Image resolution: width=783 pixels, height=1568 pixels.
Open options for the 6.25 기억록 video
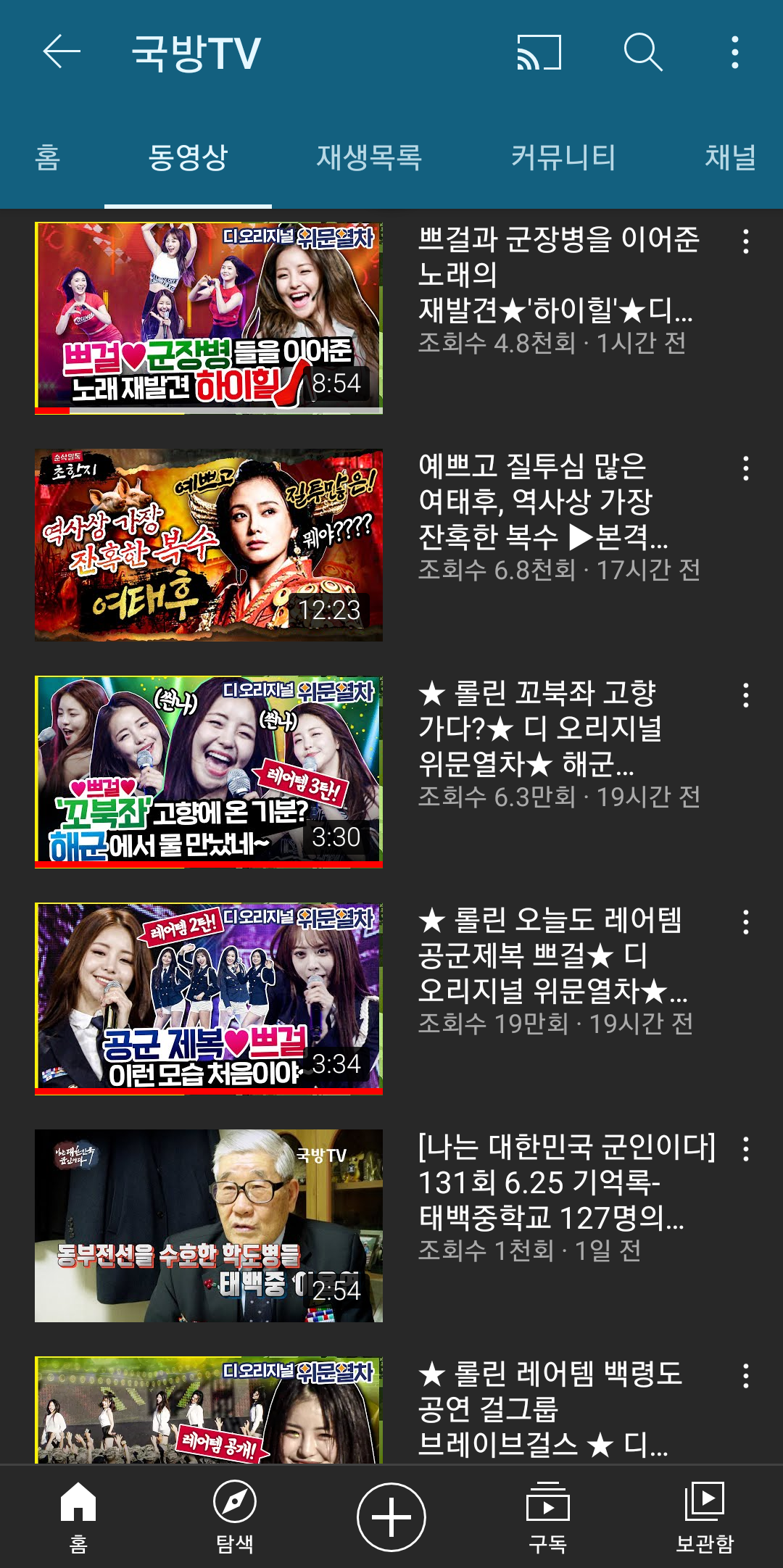pos(745,1150)
